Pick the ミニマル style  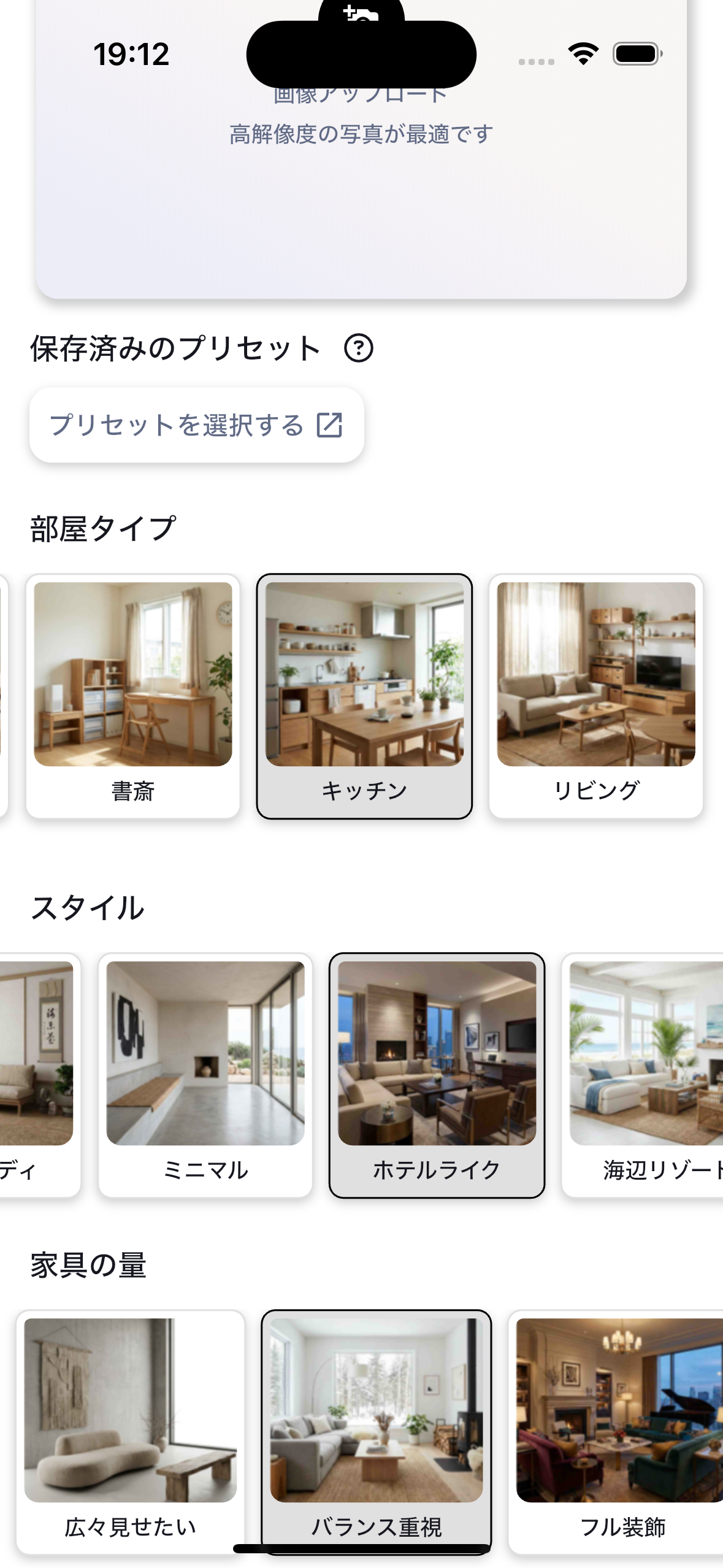pos(205,1075)
